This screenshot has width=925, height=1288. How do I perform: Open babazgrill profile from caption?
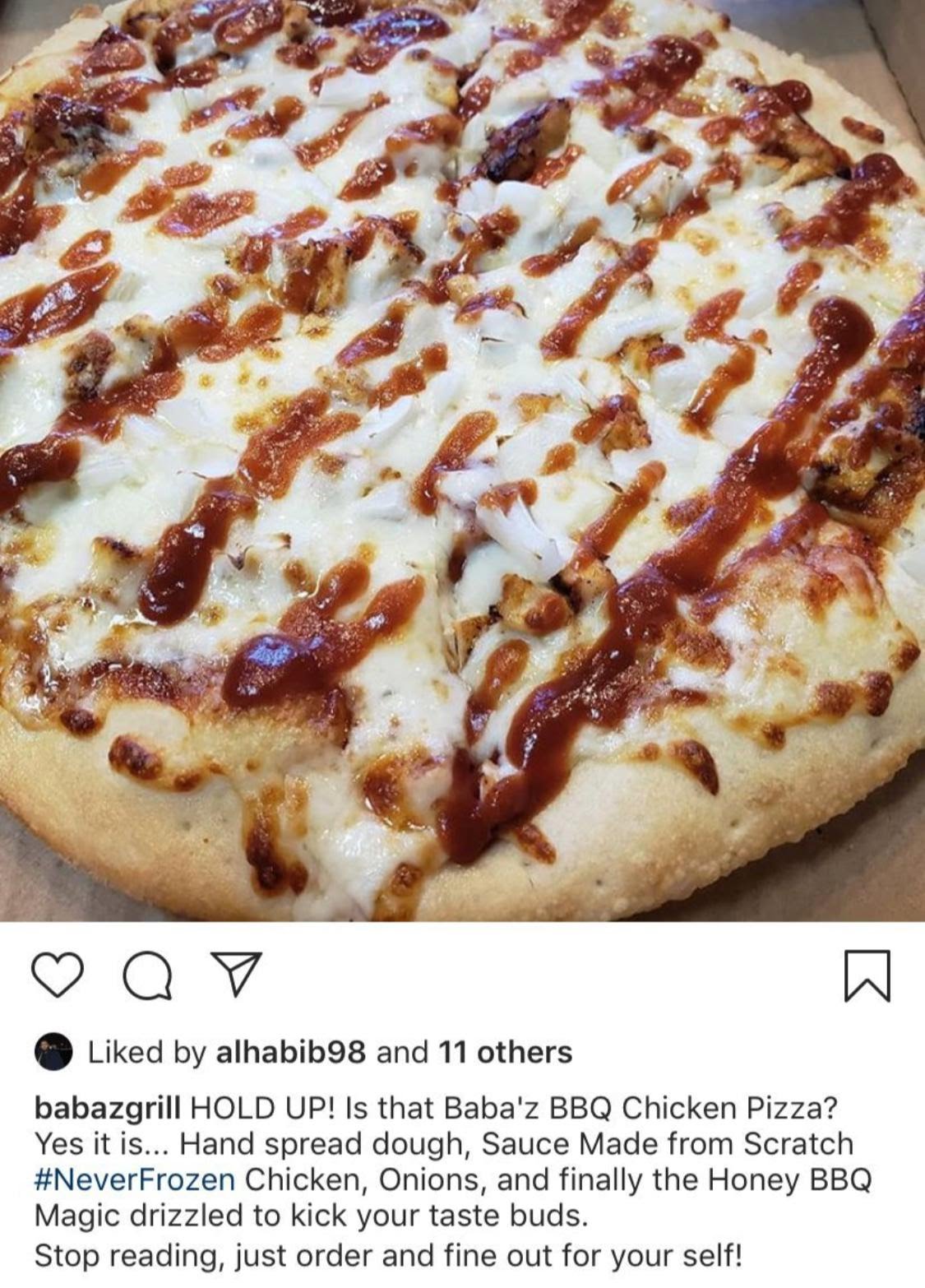[x=108, y=1108]
